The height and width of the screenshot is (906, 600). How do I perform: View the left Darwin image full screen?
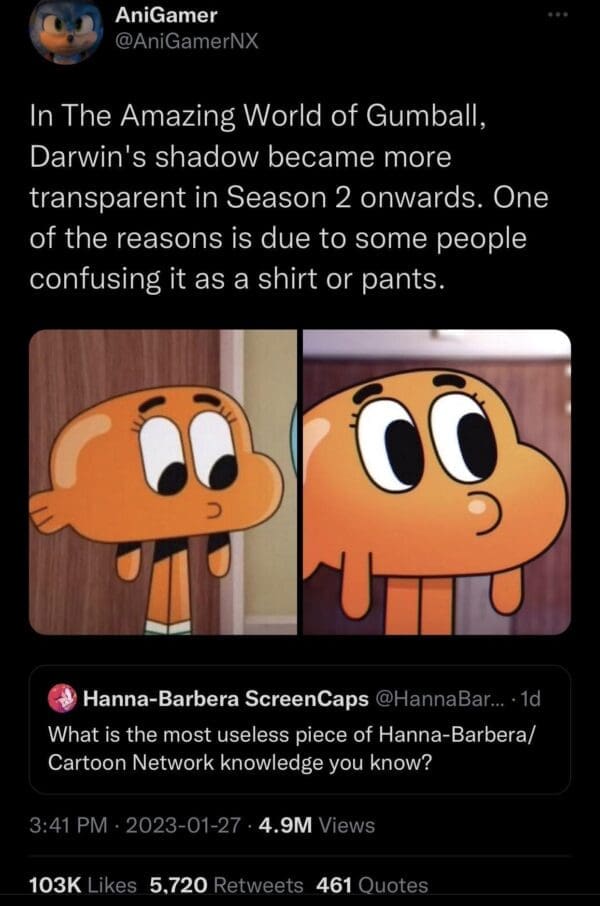click(163, 481)
